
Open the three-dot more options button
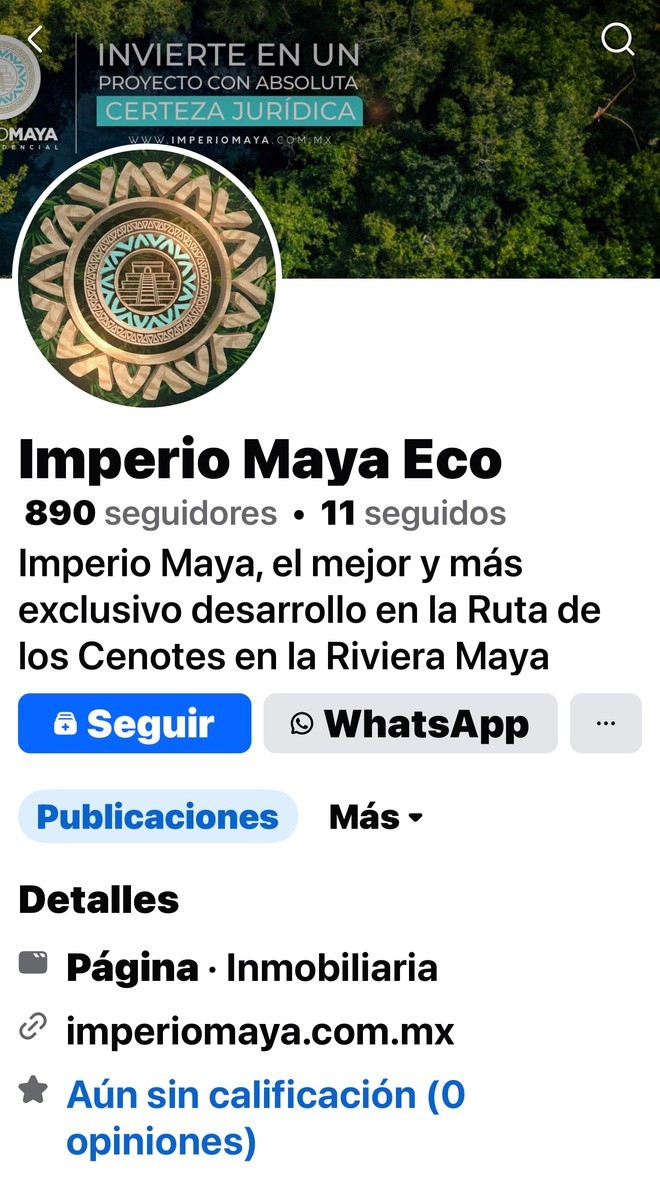[x=605, y=723]
